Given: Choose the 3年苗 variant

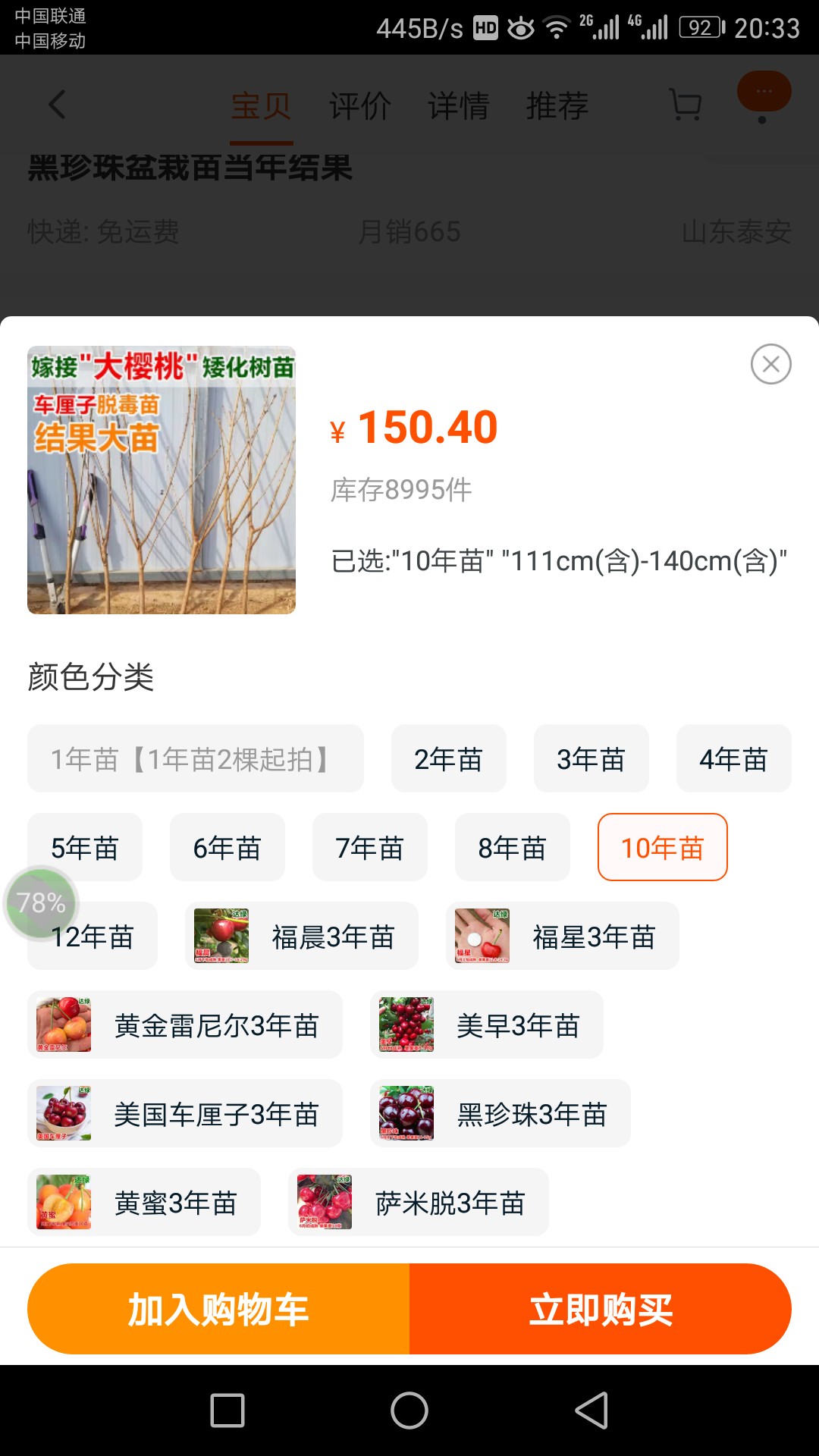Looking at the screenshot, I should pos(591,758).
